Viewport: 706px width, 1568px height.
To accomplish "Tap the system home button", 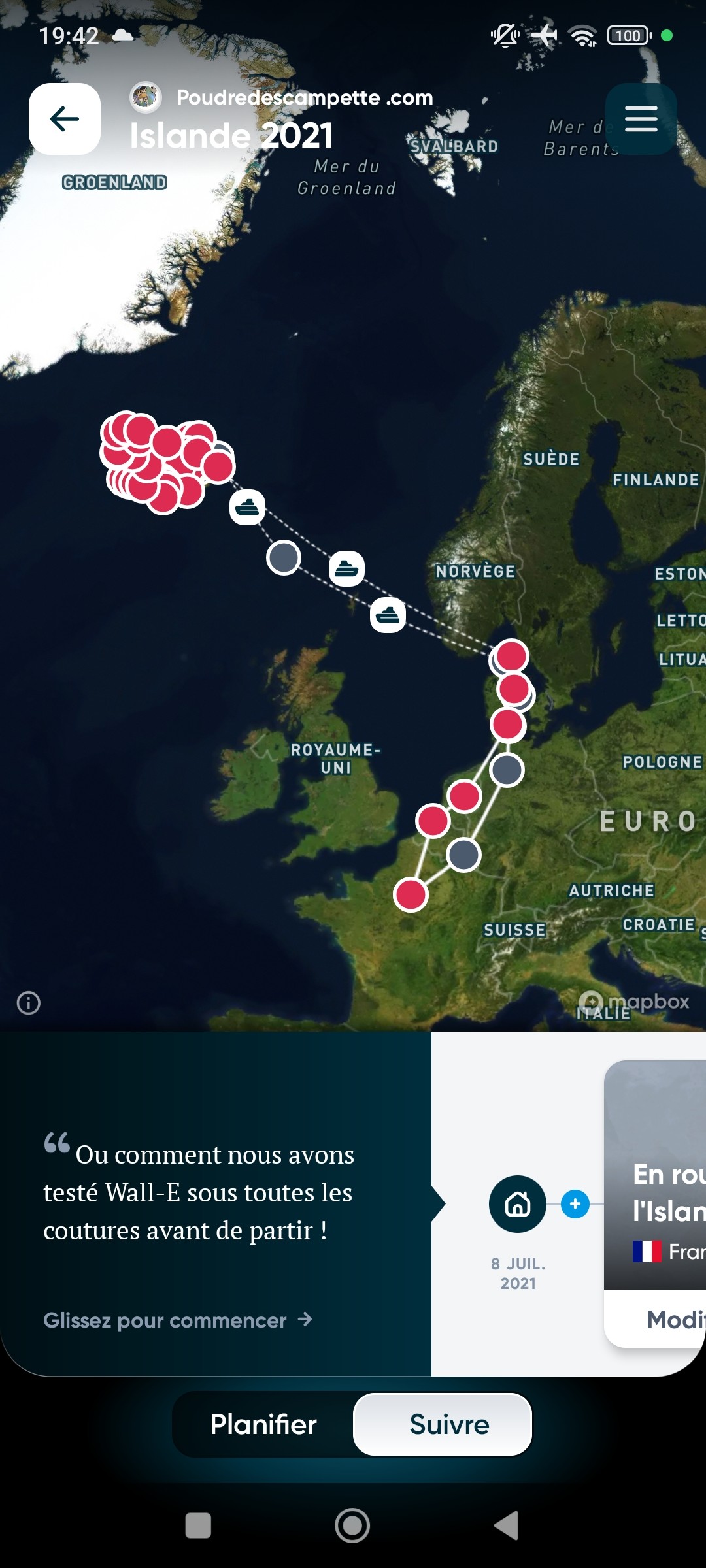I will [x=352, y=1526].
